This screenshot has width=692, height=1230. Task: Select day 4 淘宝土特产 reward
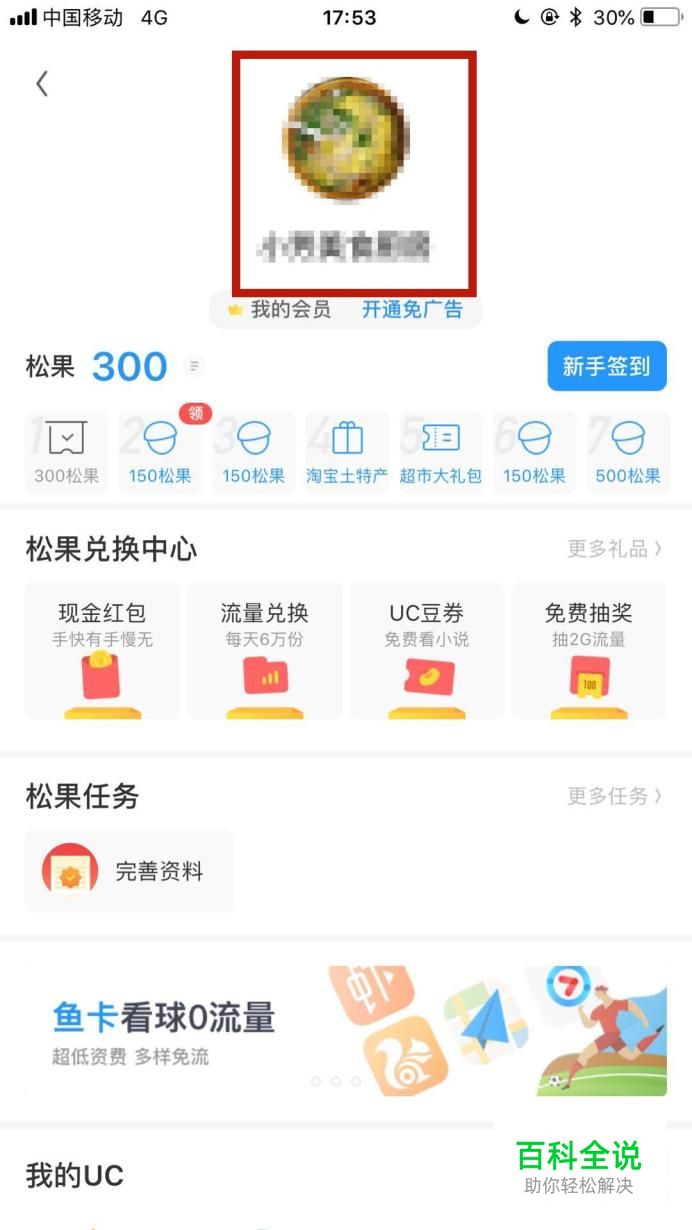[347, 452]
